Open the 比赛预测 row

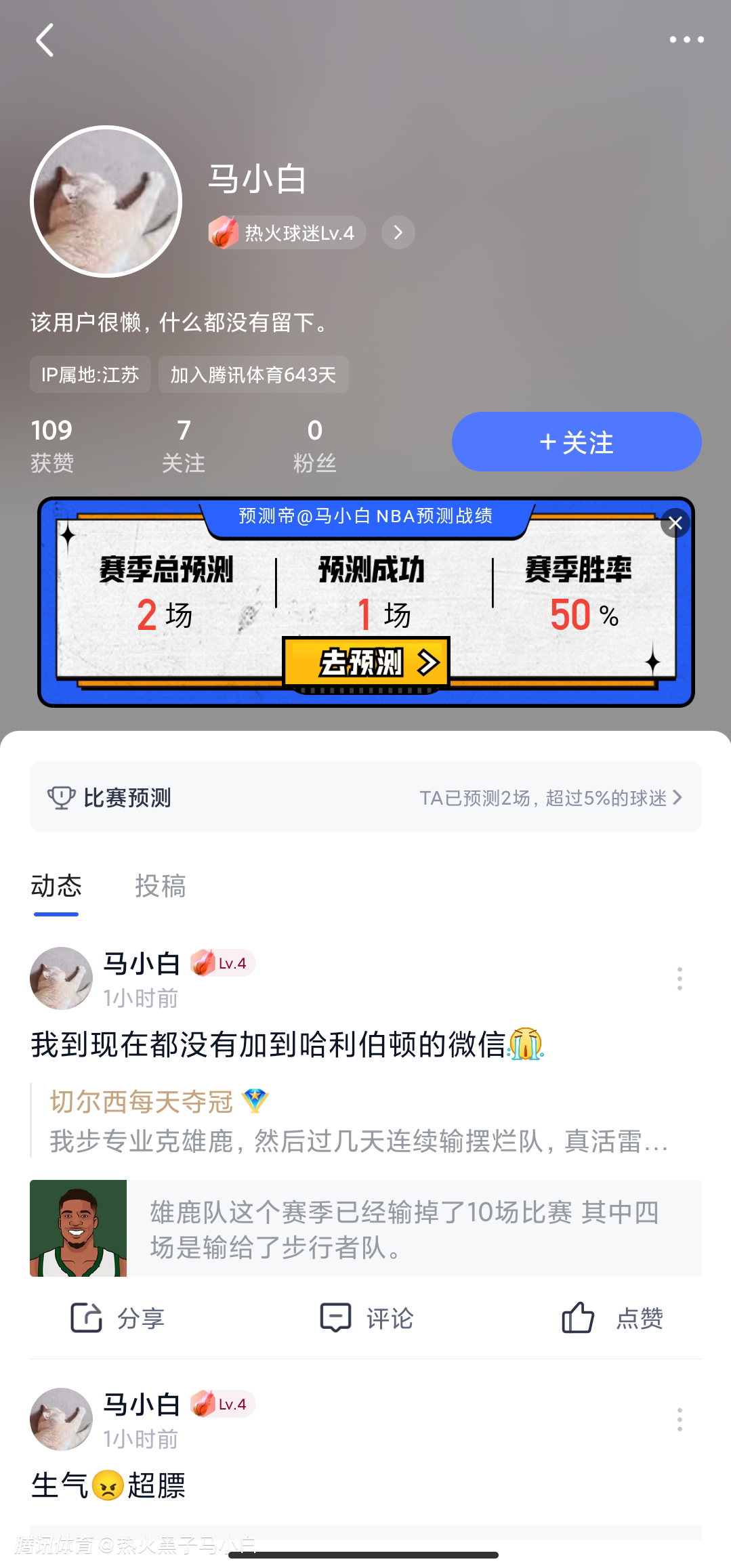[x=365, y=797]
